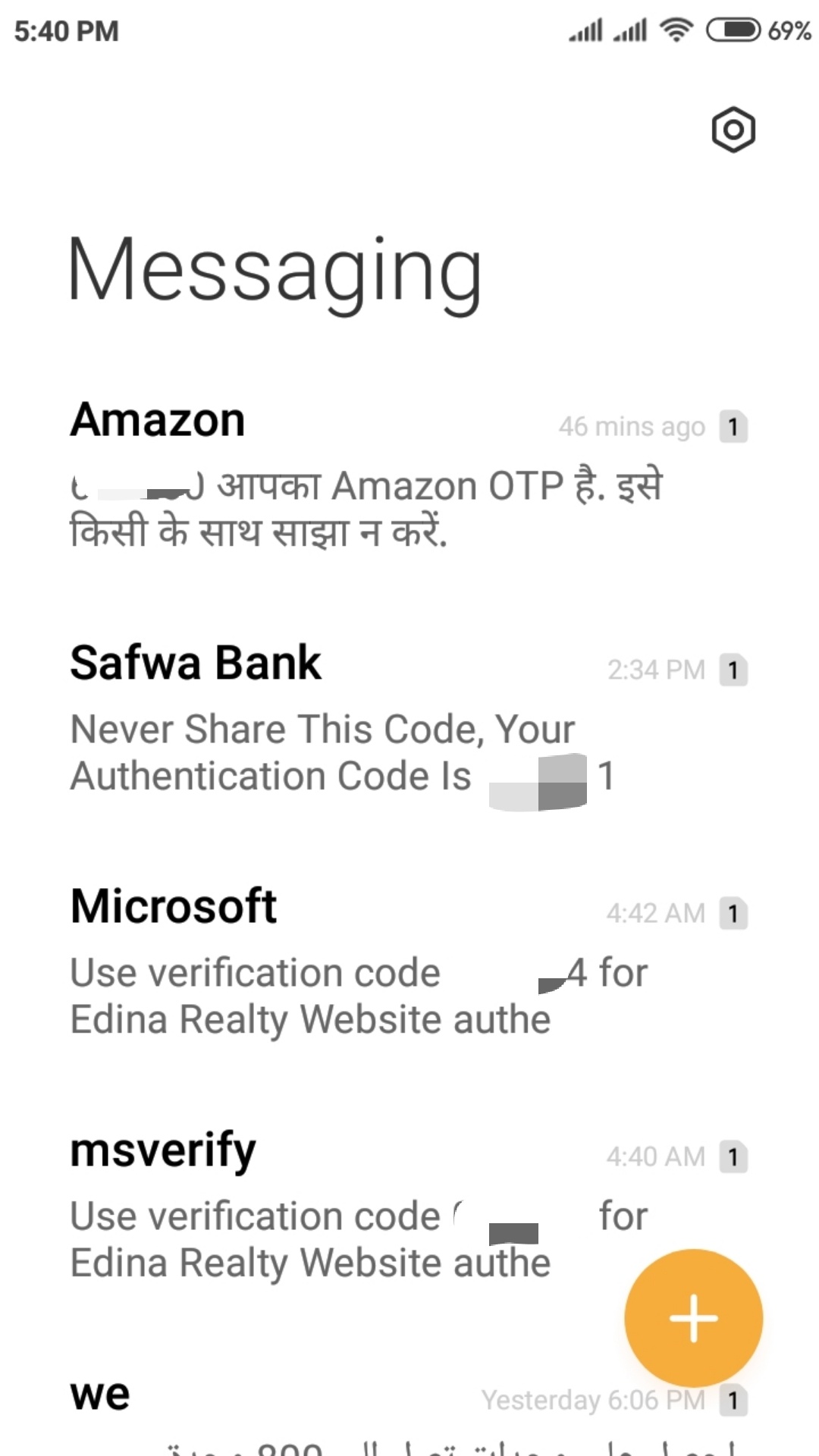Open the messaging settings icon
The height and width of the screenshot is (1456, 819).
(733, 130)
